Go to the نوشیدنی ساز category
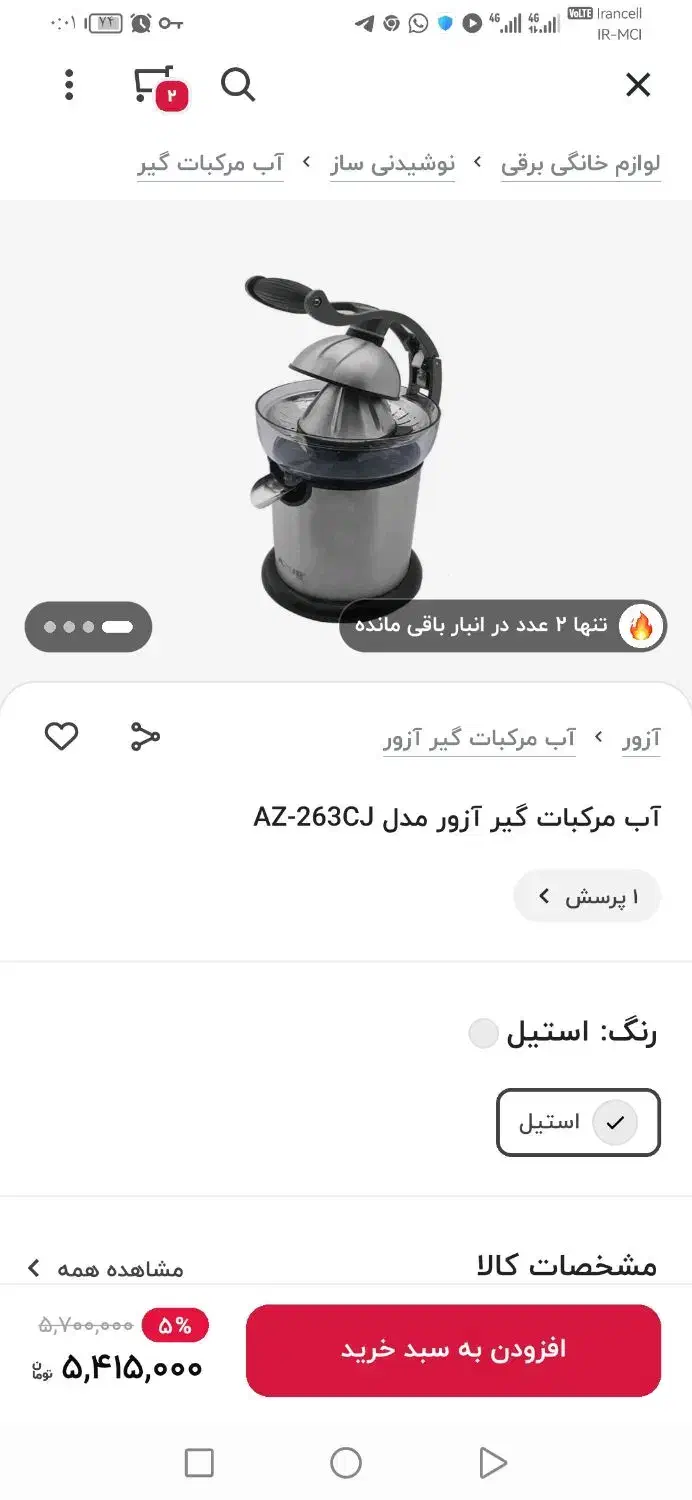The image size is (692, 1500). click(x=393, y=163)
